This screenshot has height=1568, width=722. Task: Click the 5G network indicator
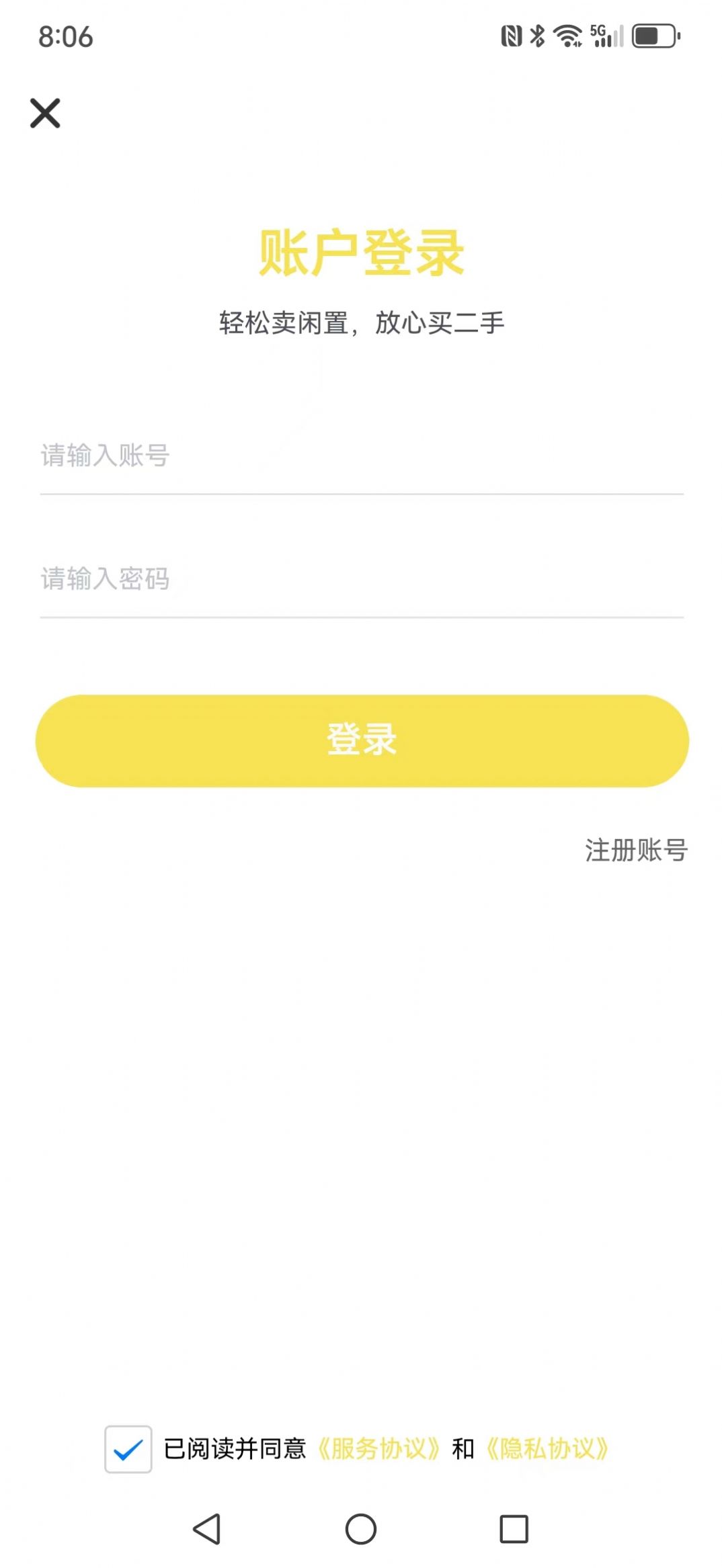point(596,32)
